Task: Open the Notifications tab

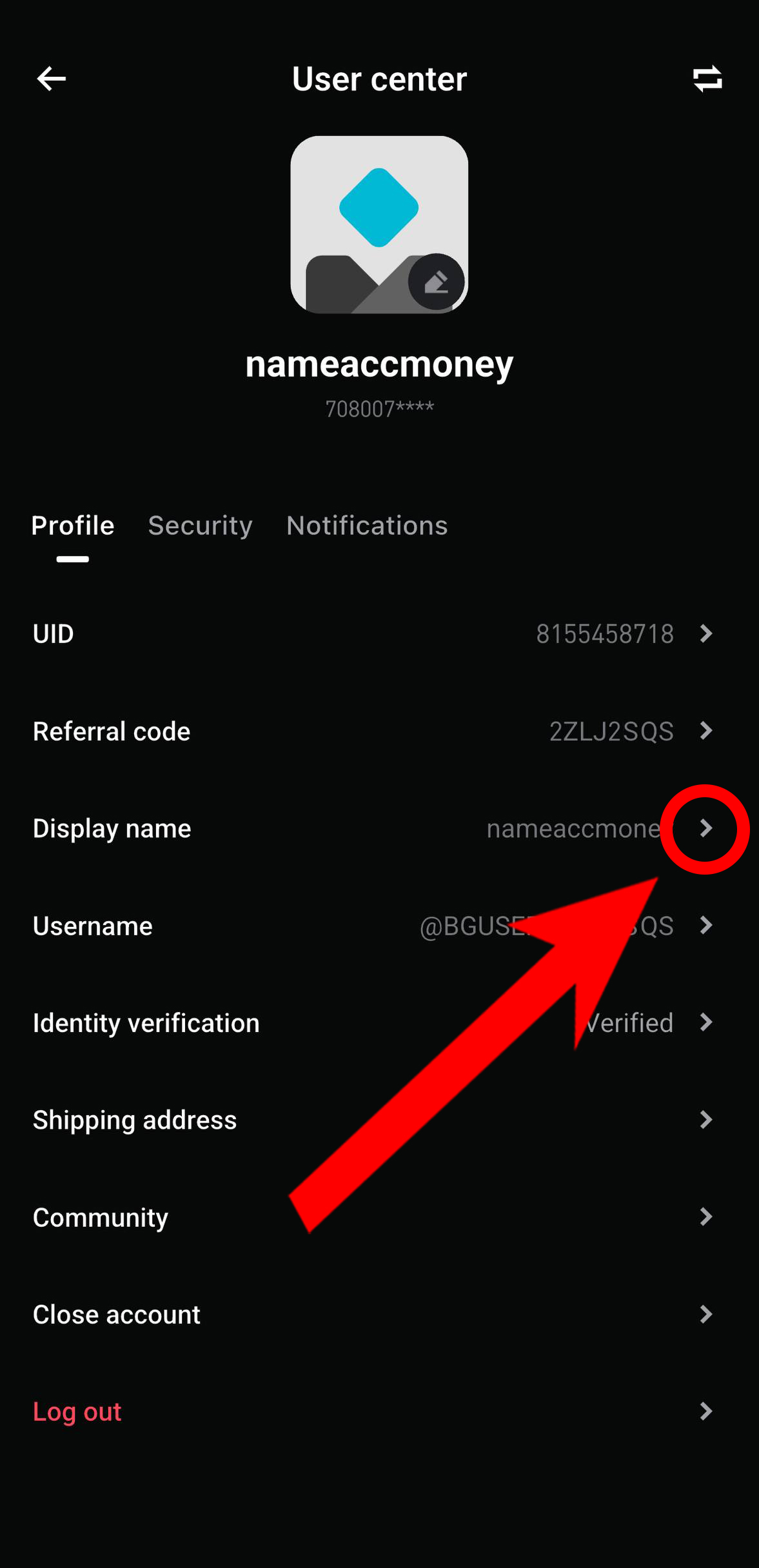Action: (367, 526)
